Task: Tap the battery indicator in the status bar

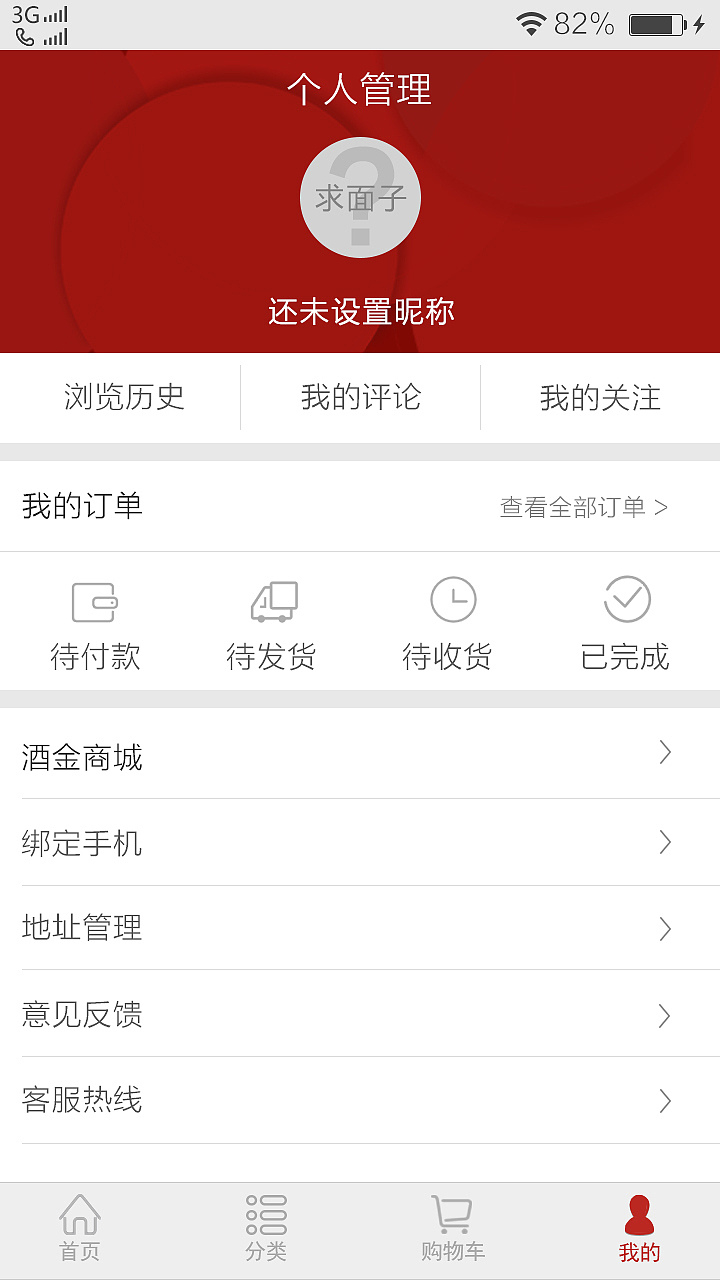Action: click(x=655, y=22)
